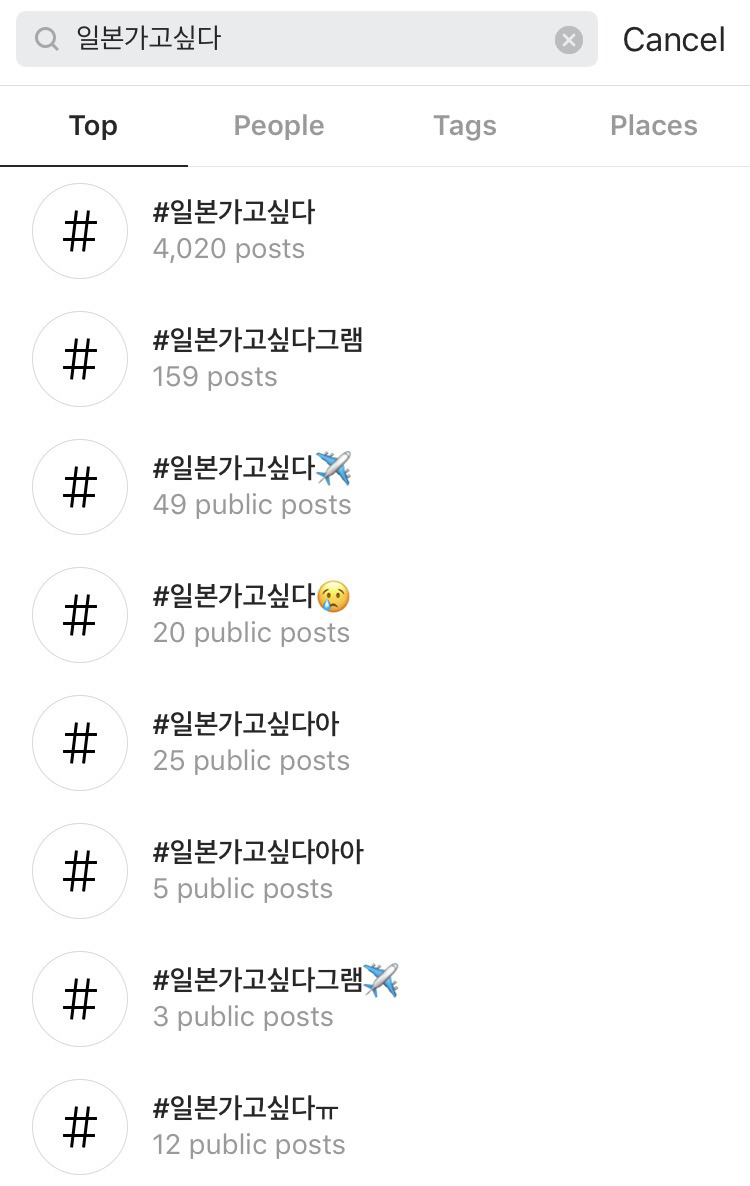This screenshot has height=1186, width=750.
Task: Switch to the Places tab
Action: [654, 126]
